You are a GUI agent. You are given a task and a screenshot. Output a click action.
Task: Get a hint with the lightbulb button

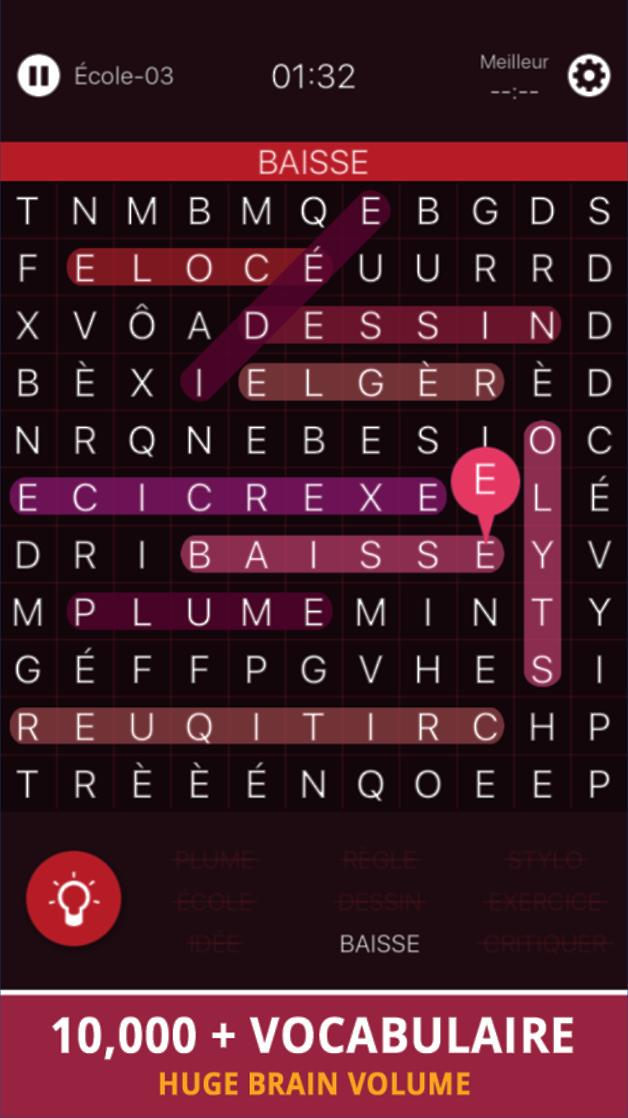pyautogui.click(x=74, y=898)
